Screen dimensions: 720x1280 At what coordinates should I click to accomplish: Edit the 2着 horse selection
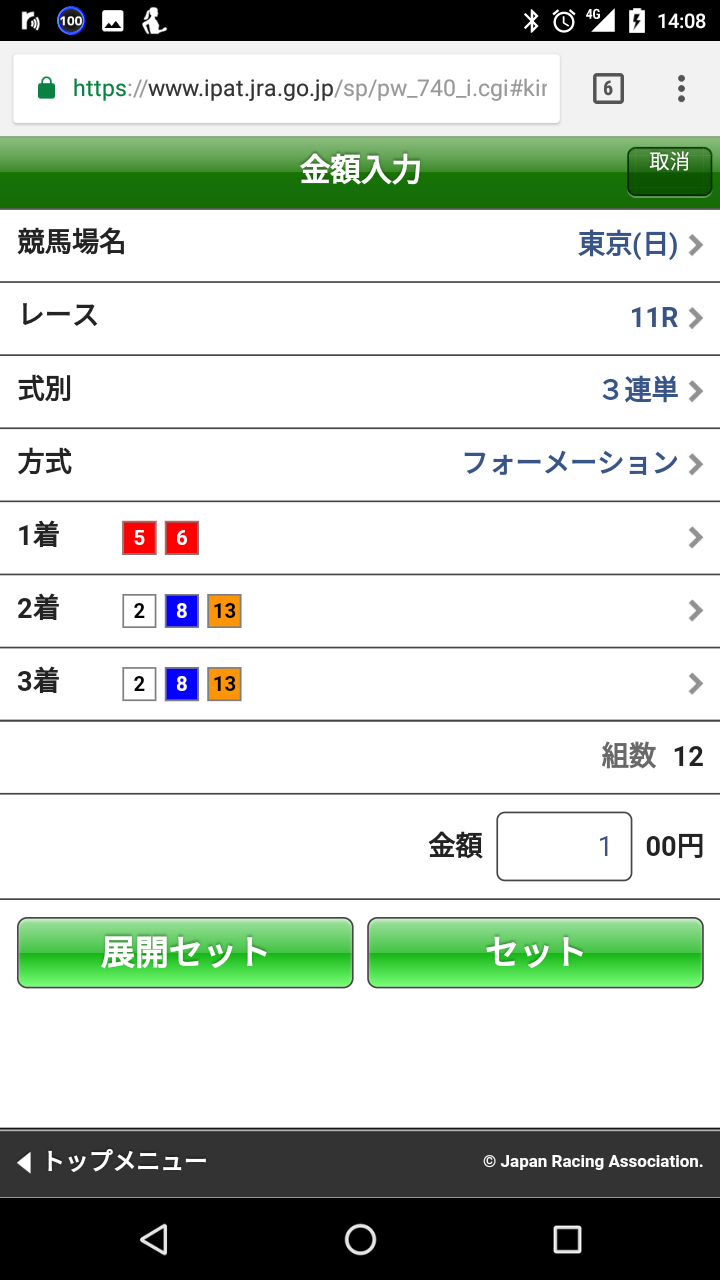tap(360, 611)
